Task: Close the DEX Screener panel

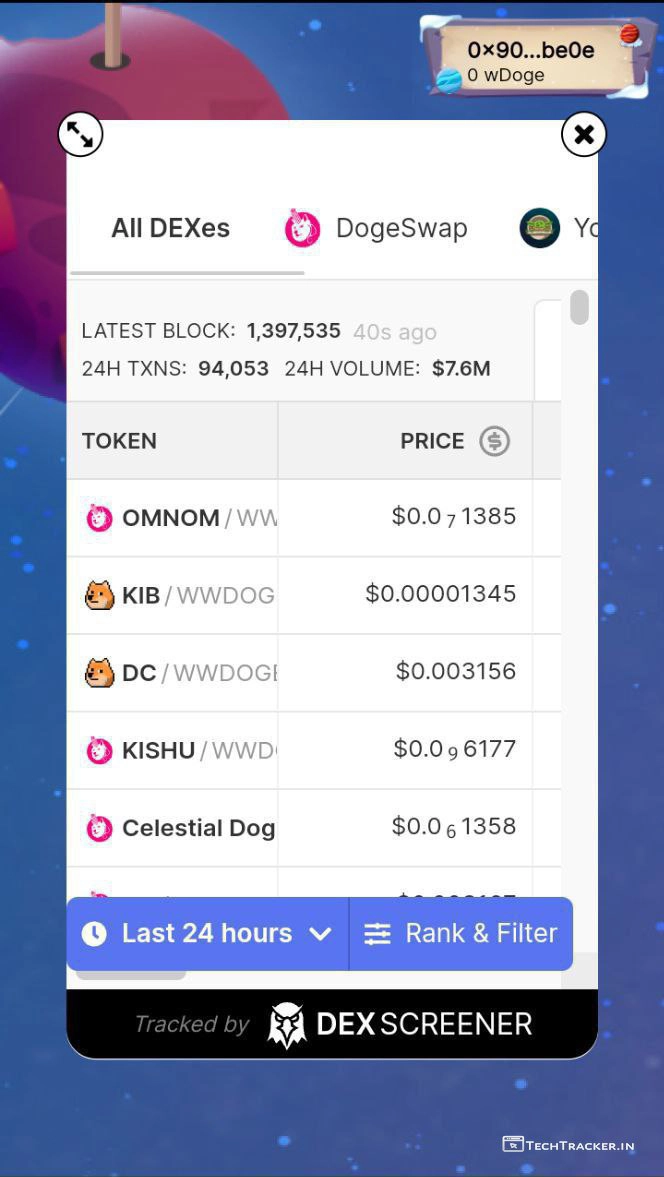Action: (584, 134)
